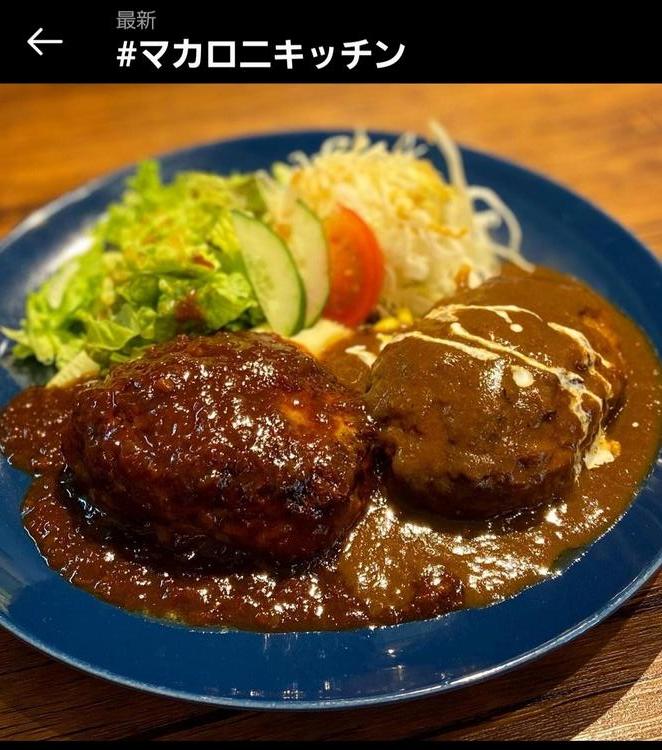
Task: Go back from the #マカロニキッチン hashtag page
Action: (x=44, y=42)
